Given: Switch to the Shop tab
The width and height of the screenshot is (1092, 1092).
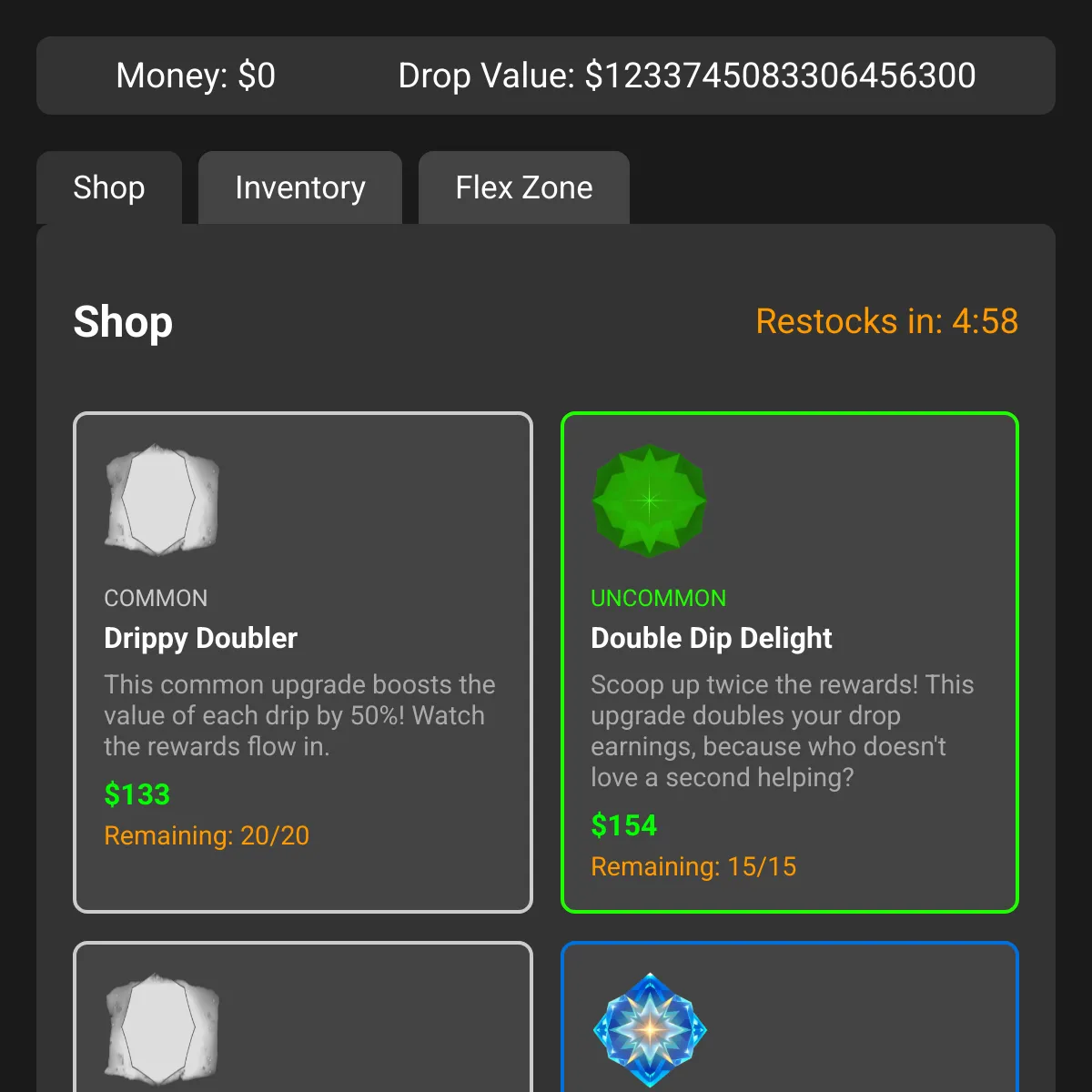Looking at the screenshot, I should click(x=109, y=187).
